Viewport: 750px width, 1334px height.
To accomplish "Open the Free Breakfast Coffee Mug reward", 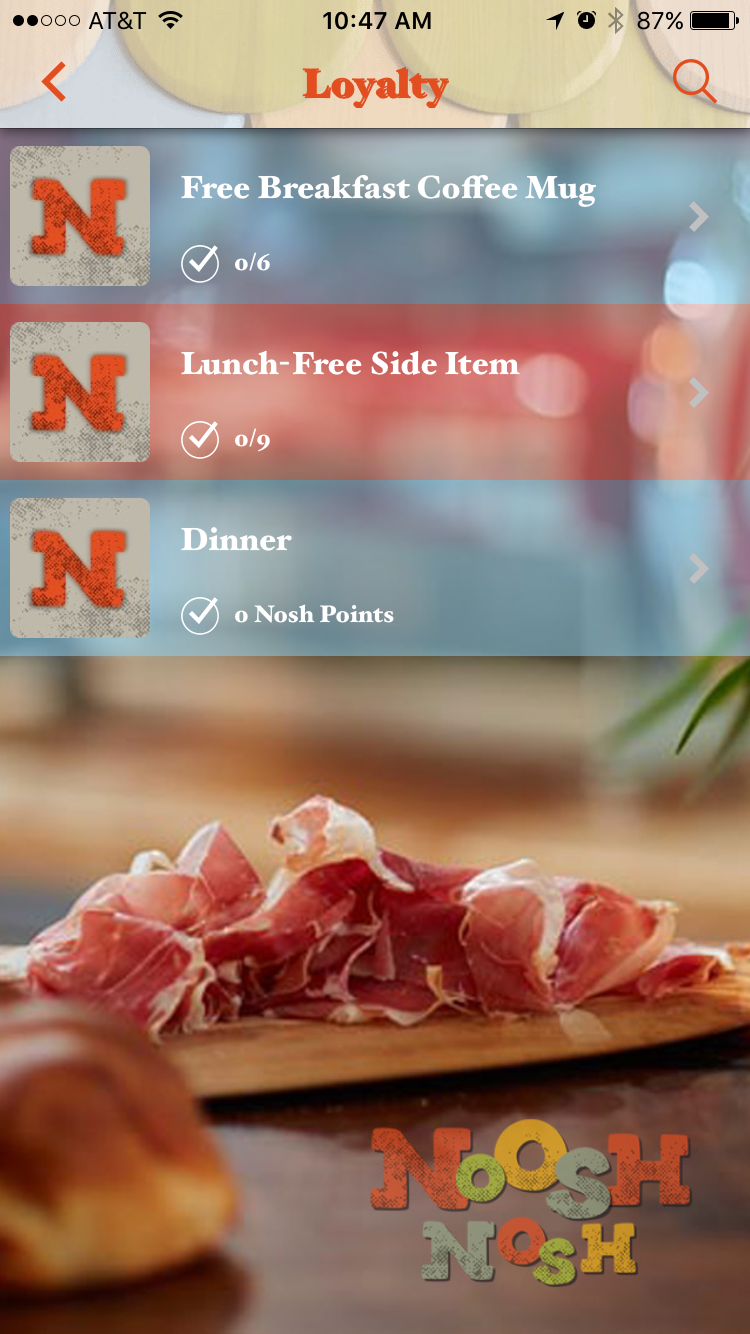I will tap(375, 216).
